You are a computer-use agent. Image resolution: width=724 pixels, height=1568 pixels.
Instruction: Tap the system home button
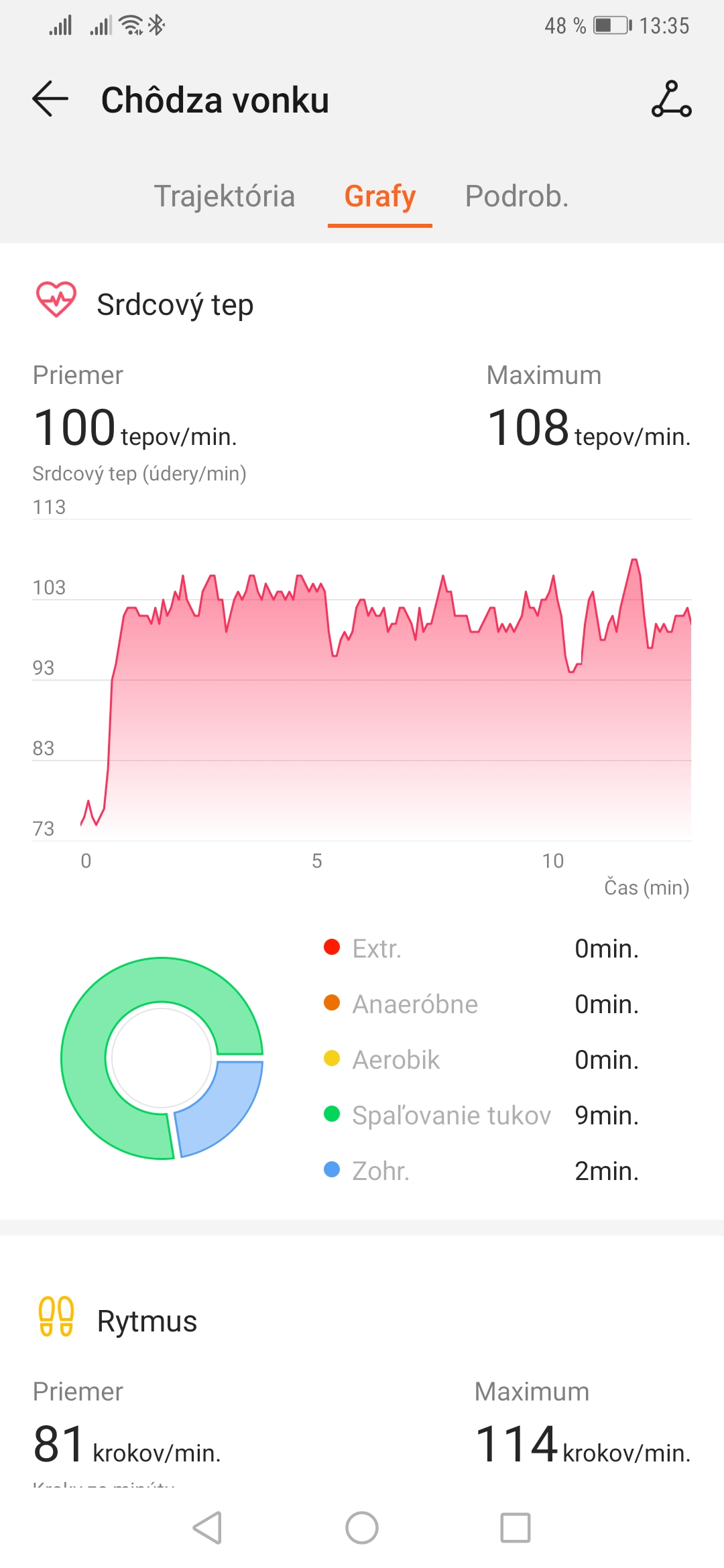[x=362, y=1528]
